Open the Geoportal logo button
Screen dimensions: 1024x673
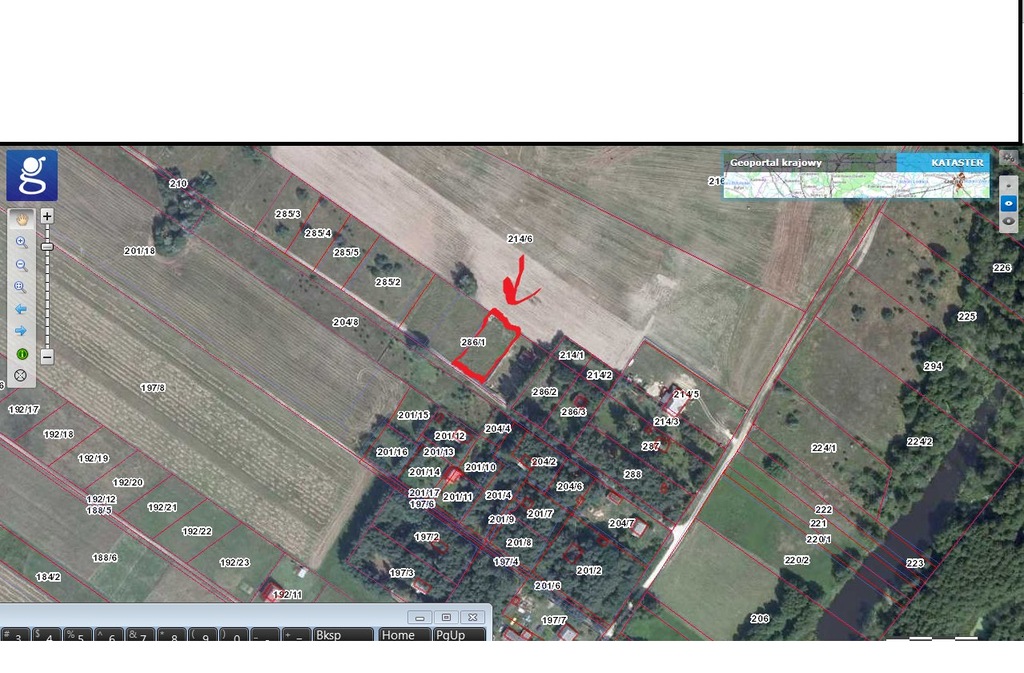32,176
